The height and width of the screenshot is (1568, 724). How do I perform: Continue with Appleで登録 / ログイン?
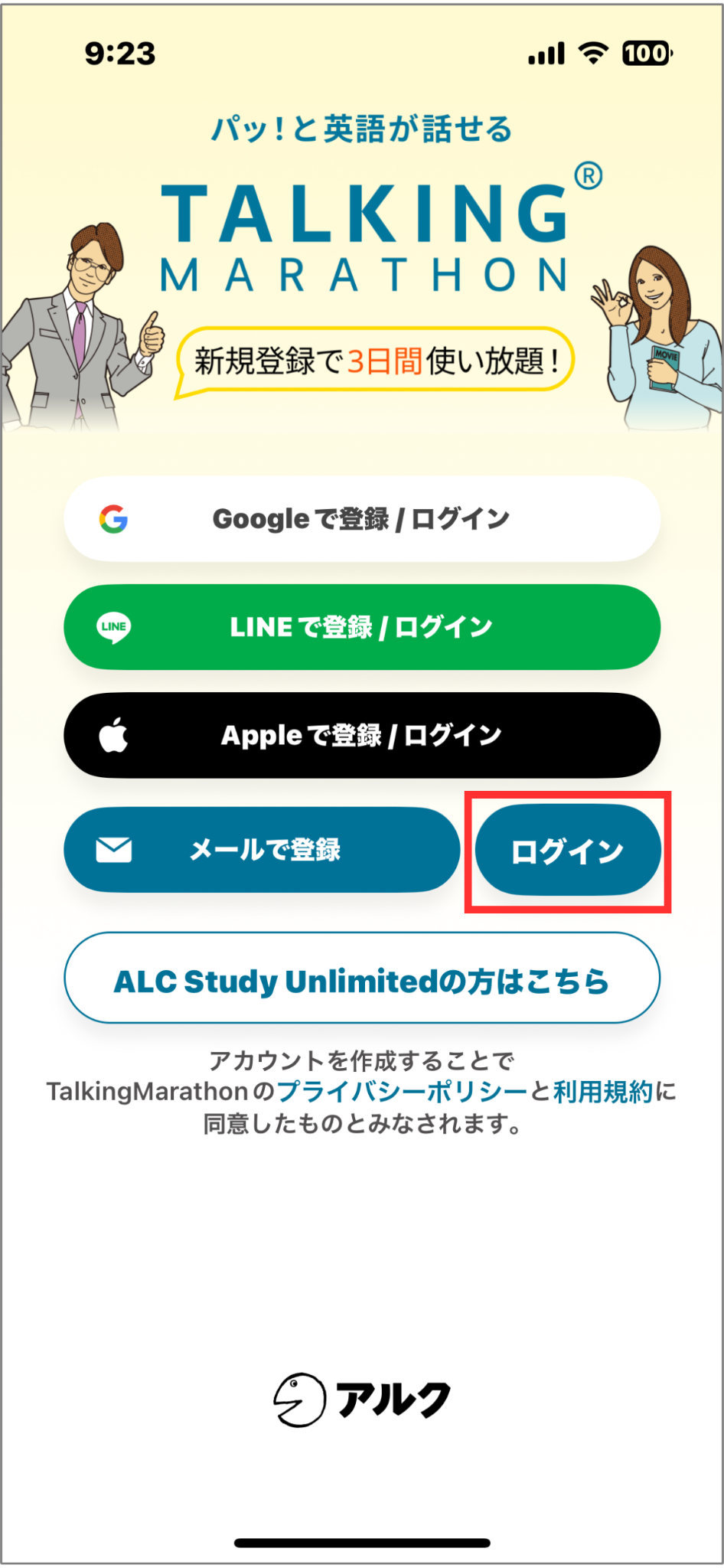361,735
